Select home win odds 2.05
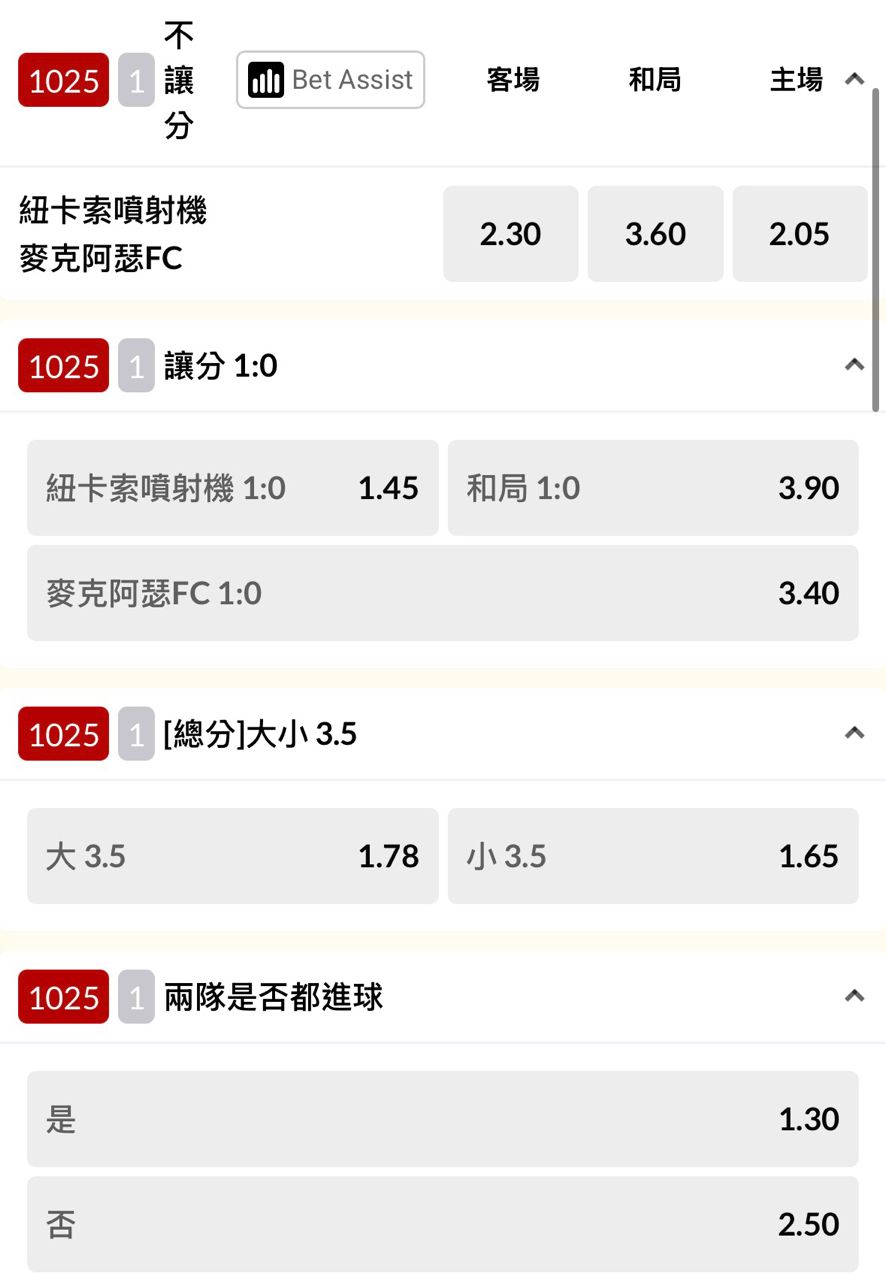Viewport: 886px width, 1280px height. pos(799,234)
